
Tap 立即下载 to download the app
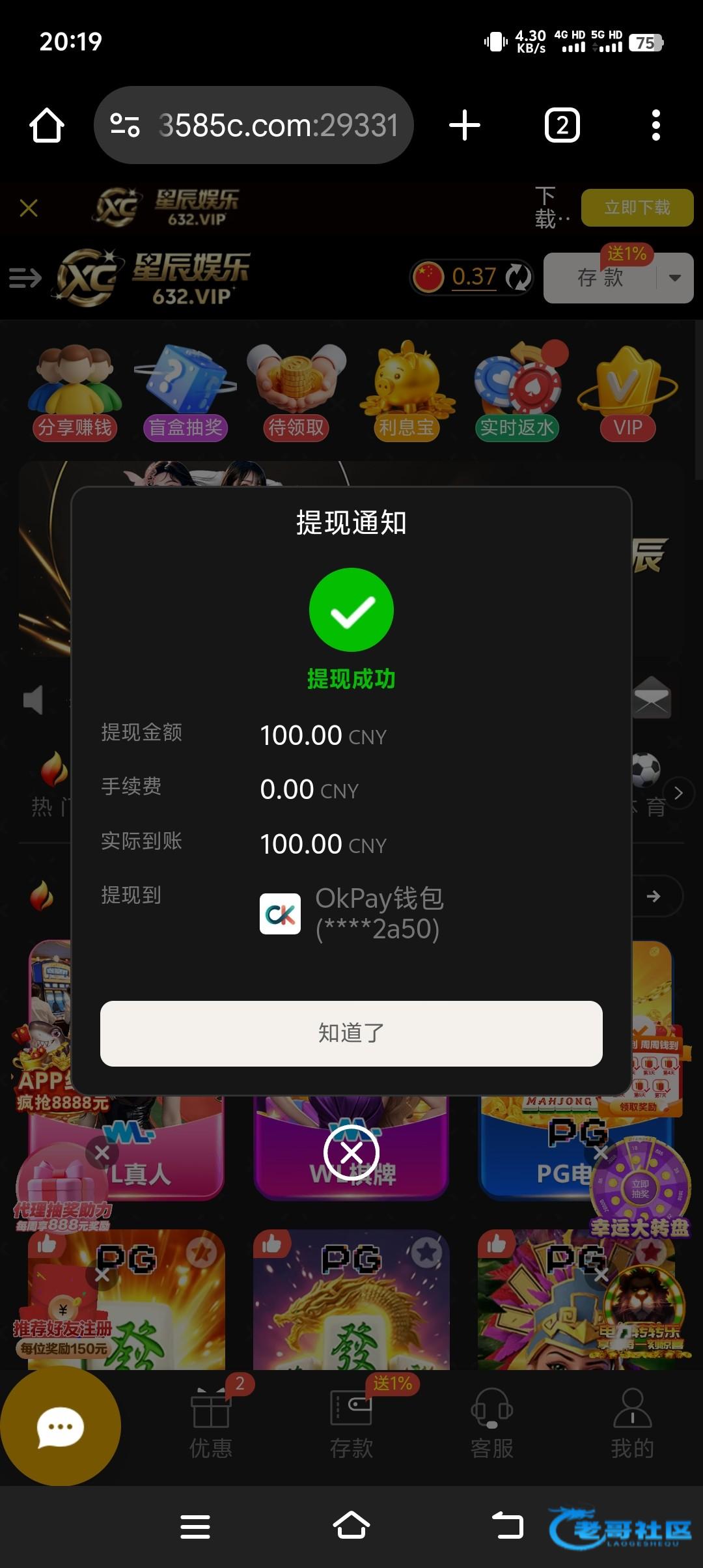pyautogui.click(x=637, y=208)
